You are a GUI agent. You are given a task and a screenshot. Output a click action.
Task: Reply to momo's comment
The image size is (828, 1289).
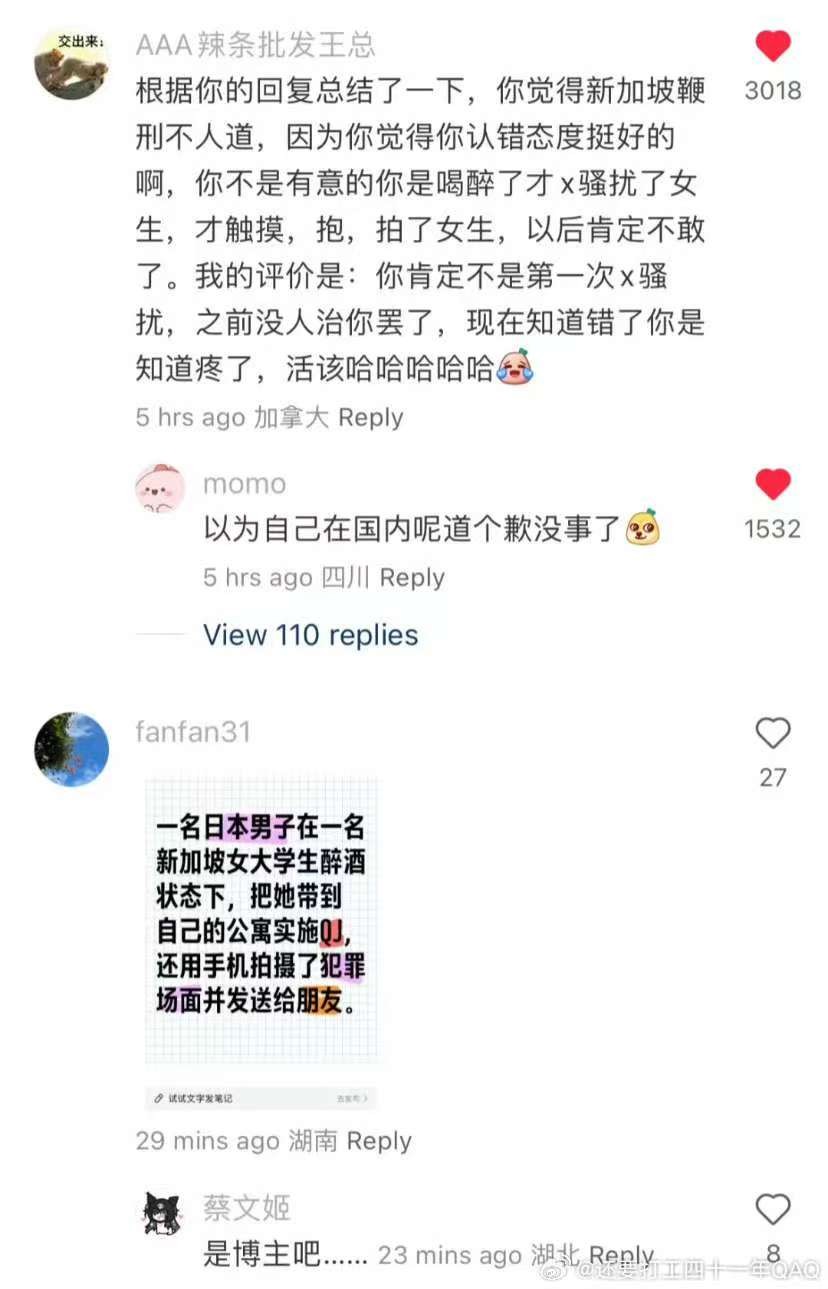(x=411, y=577)
